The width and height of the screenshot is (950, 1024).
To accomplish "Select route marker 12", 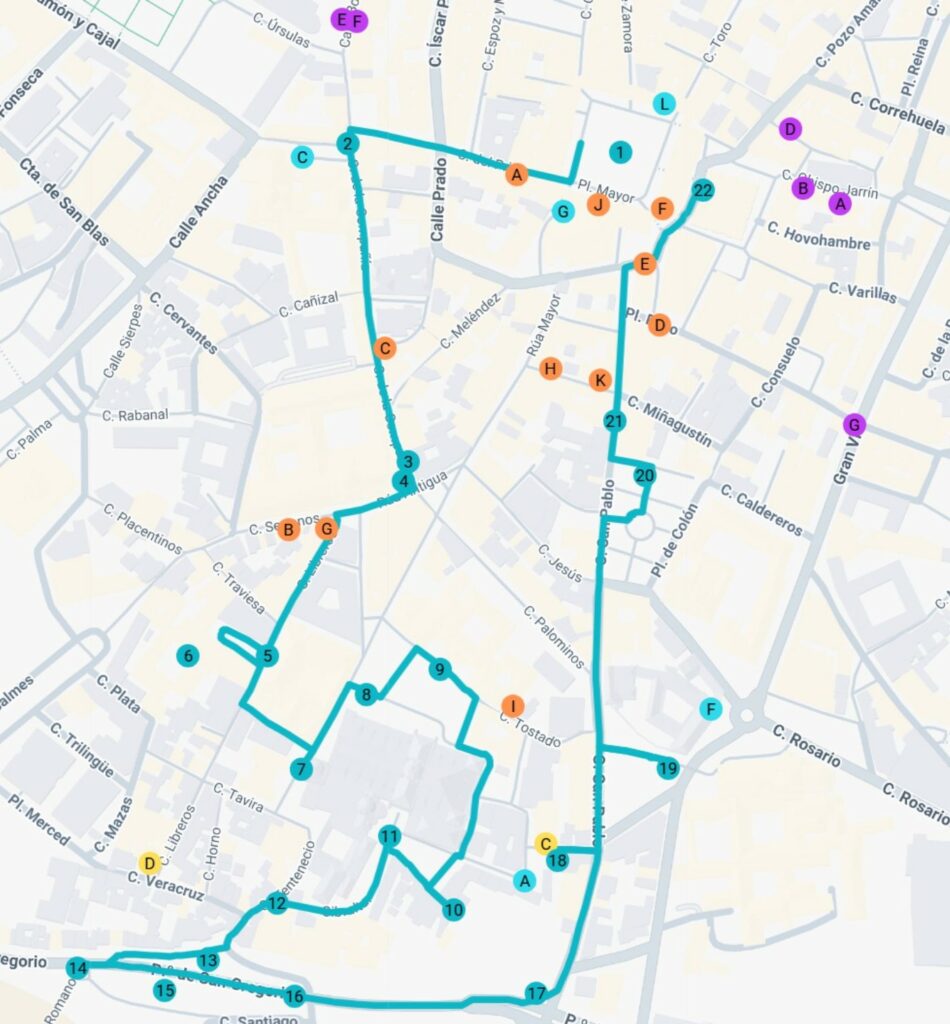I will pyautogui.click(x=277, y=903).
